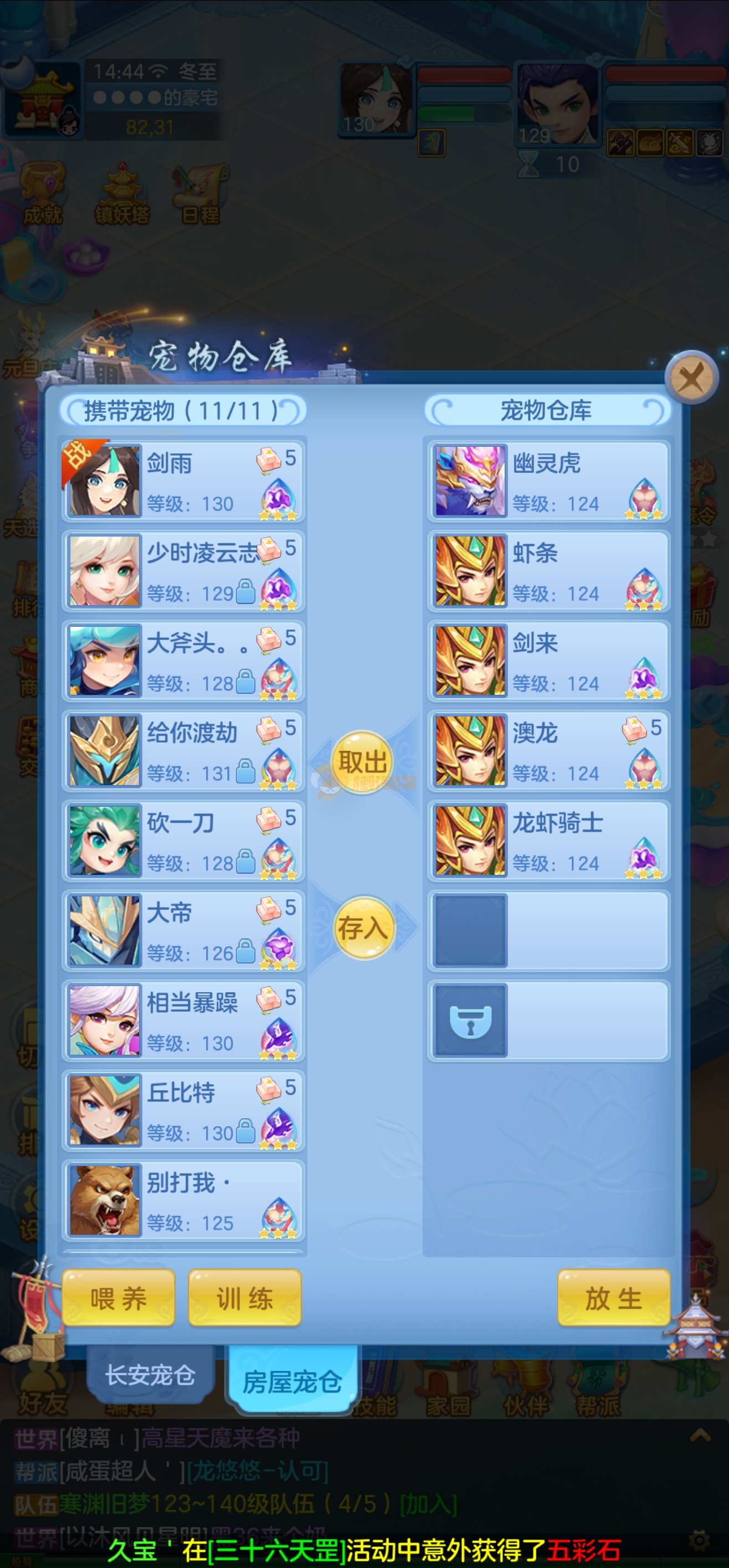729x1568 pixels.
Task: Switch to the 长安宠仓 tab
Action: (151, 1375)
